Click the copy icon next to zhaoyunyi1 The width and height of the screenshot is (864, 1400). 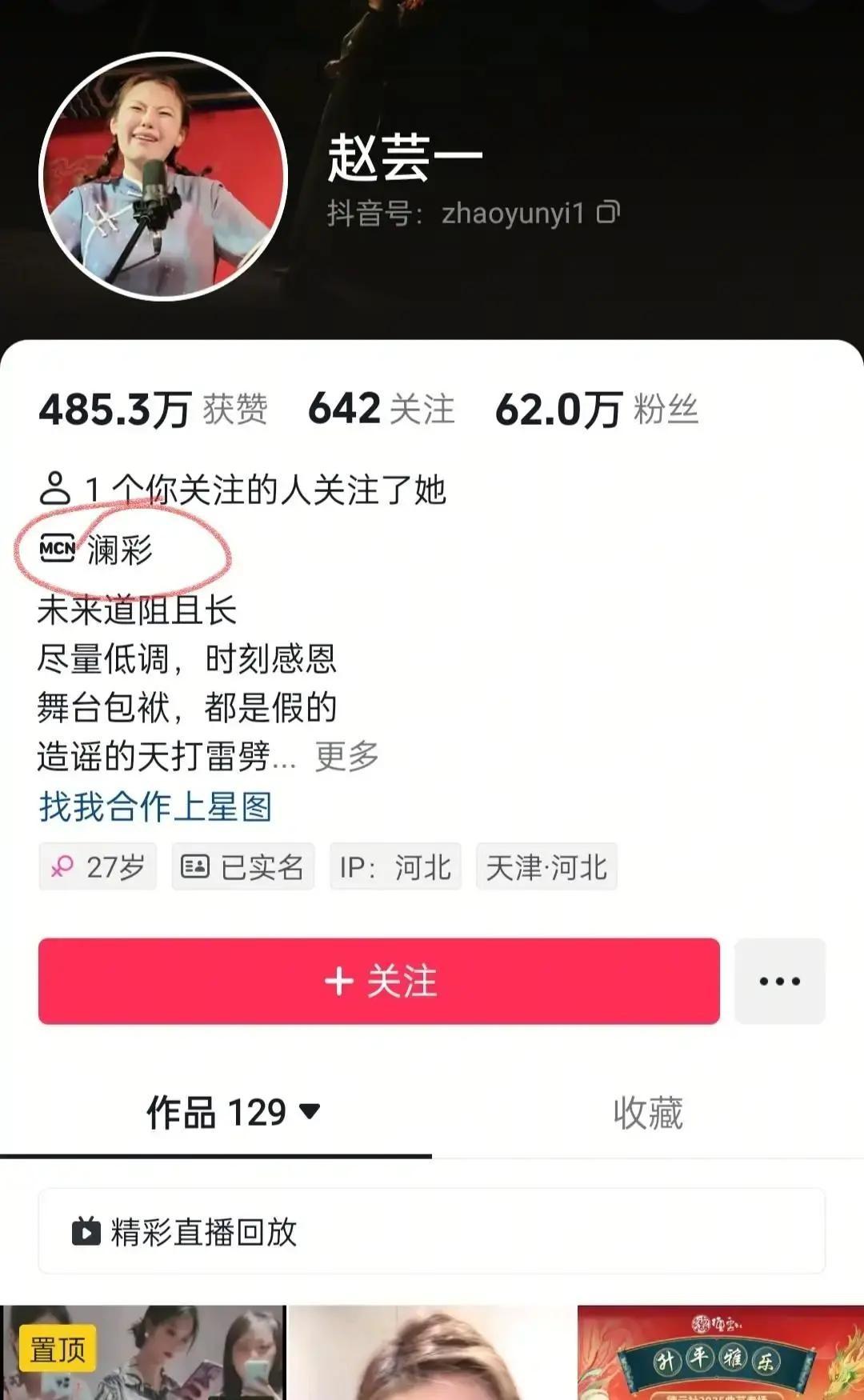(610, 213)
